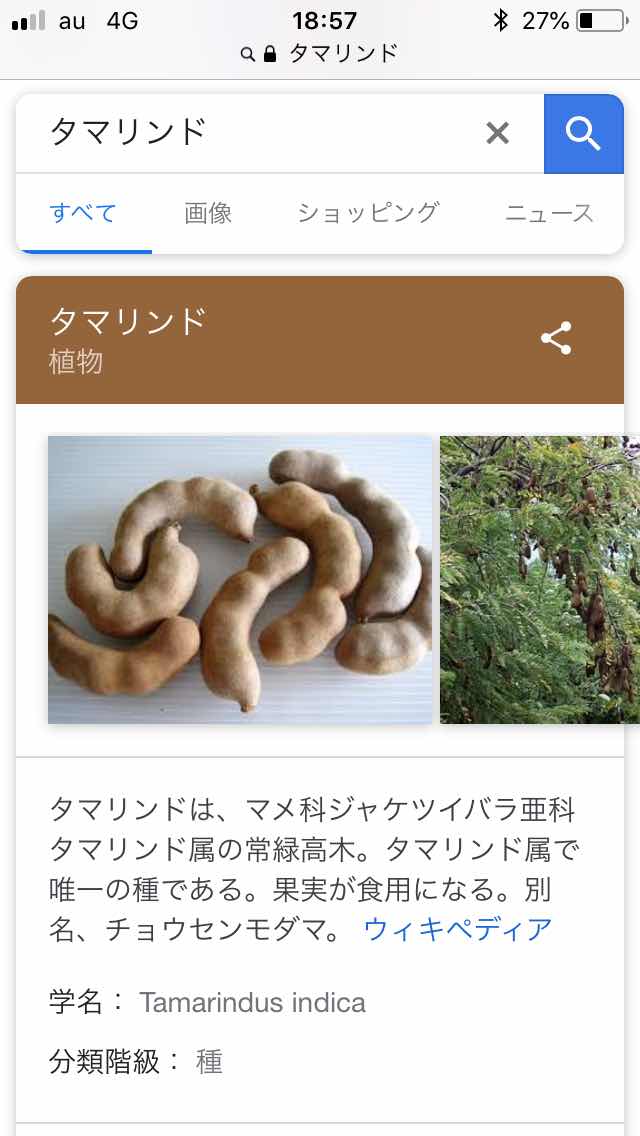The image size is (640, 1136).
Task: Tap the browser address bar showing タマリンド
Action: point(320,54)
